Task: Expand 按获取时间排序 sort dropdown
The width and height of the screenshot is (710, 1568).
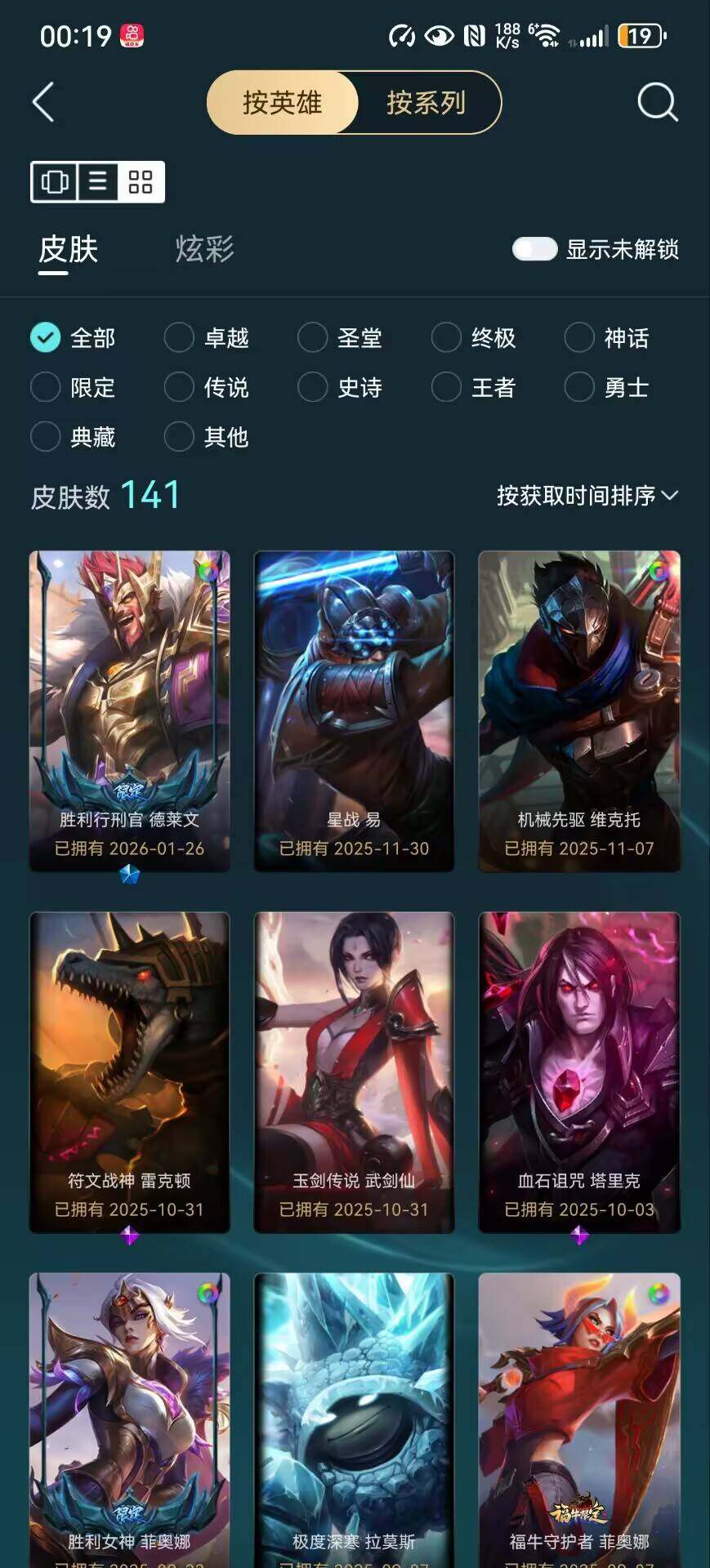Action: pyautogui.click(x=587, y=496)
